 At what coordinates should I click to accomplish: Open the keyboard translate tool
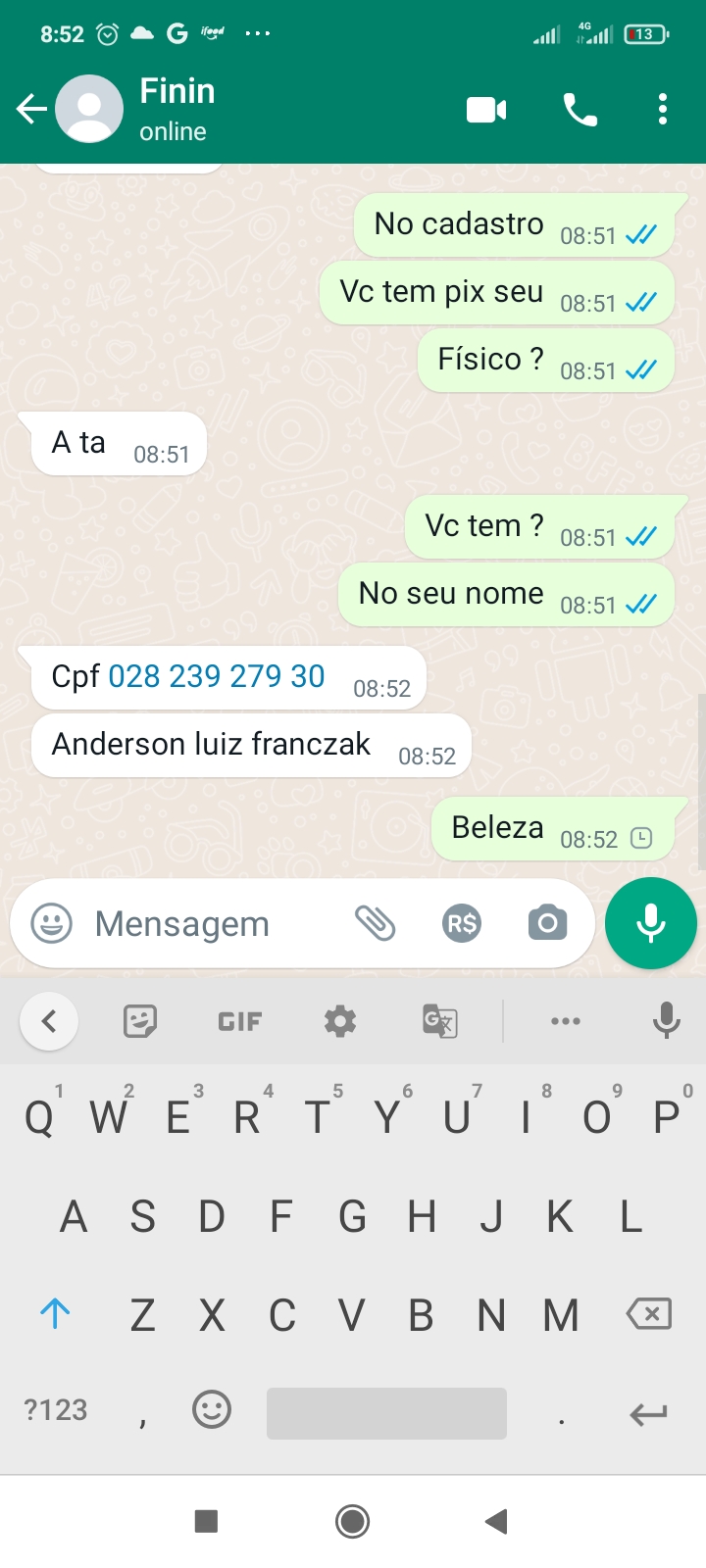point(439,1021)
